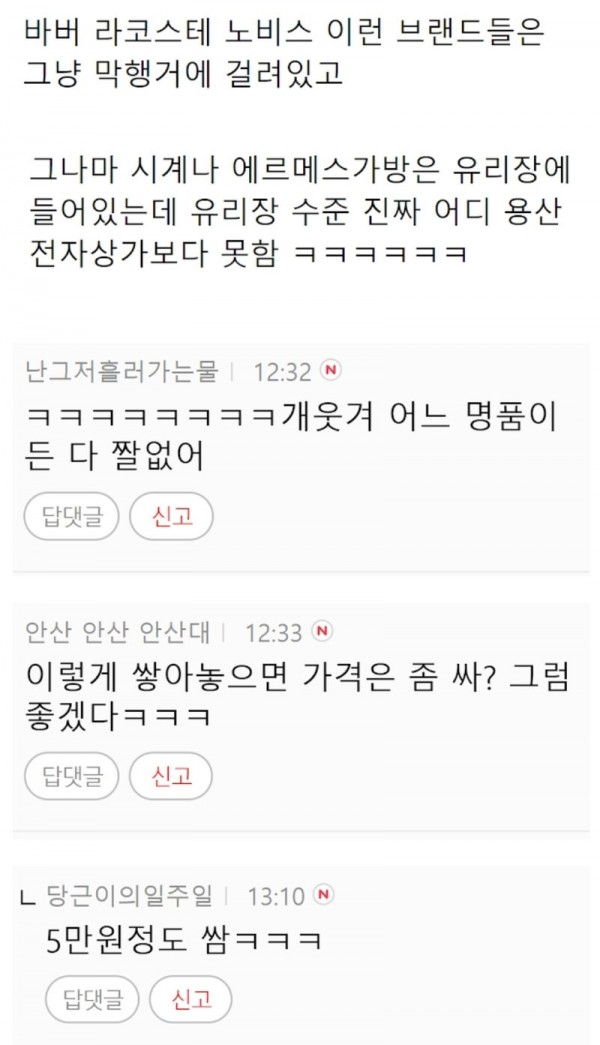Tap 답댓글 under 안산 안산 안산대's comment
Viewport: 600px width, 1045px height.
(71, 776)
